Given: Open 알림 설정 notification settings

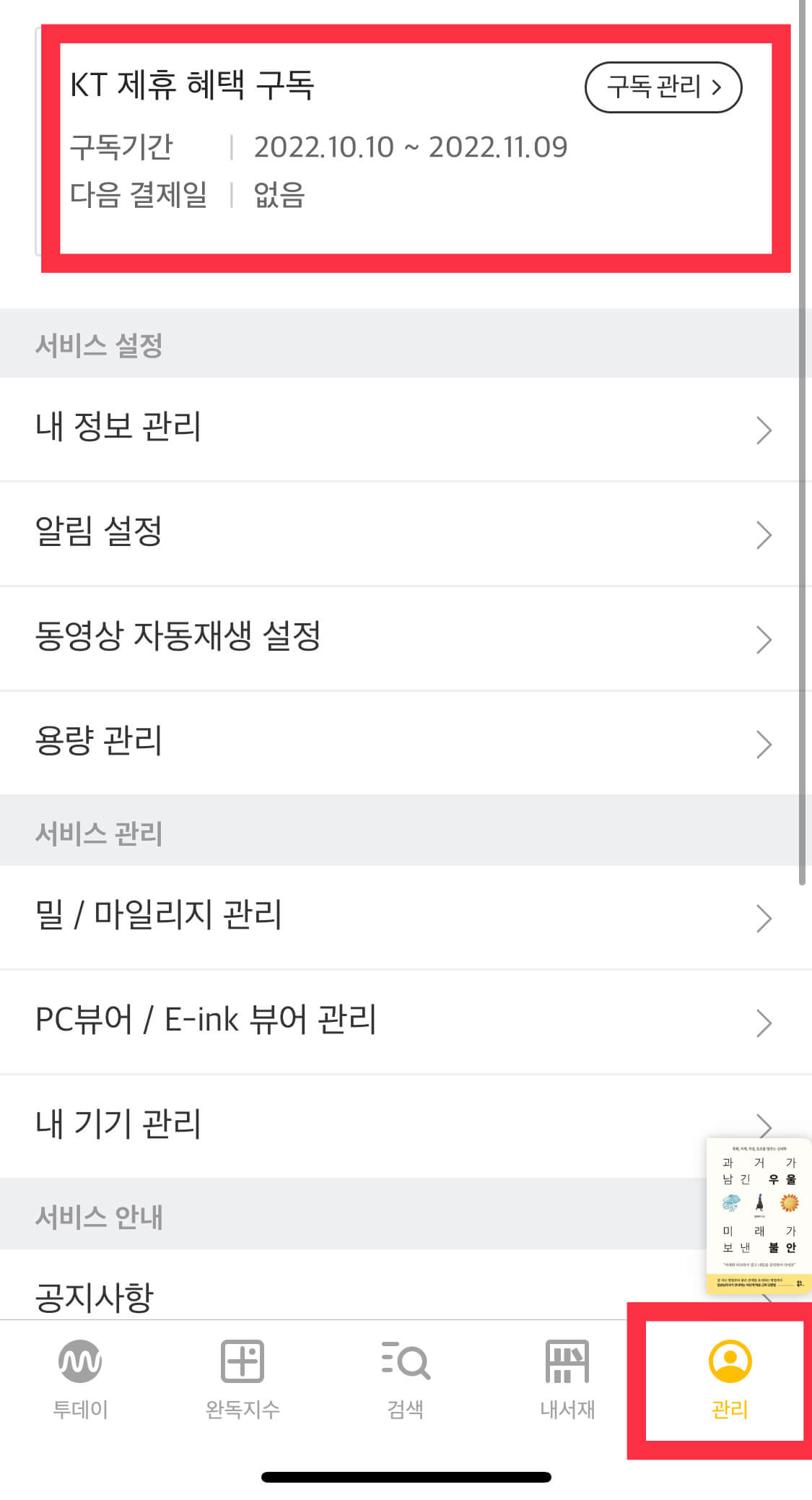Looking at the screenshot, I should pos(406,533).
